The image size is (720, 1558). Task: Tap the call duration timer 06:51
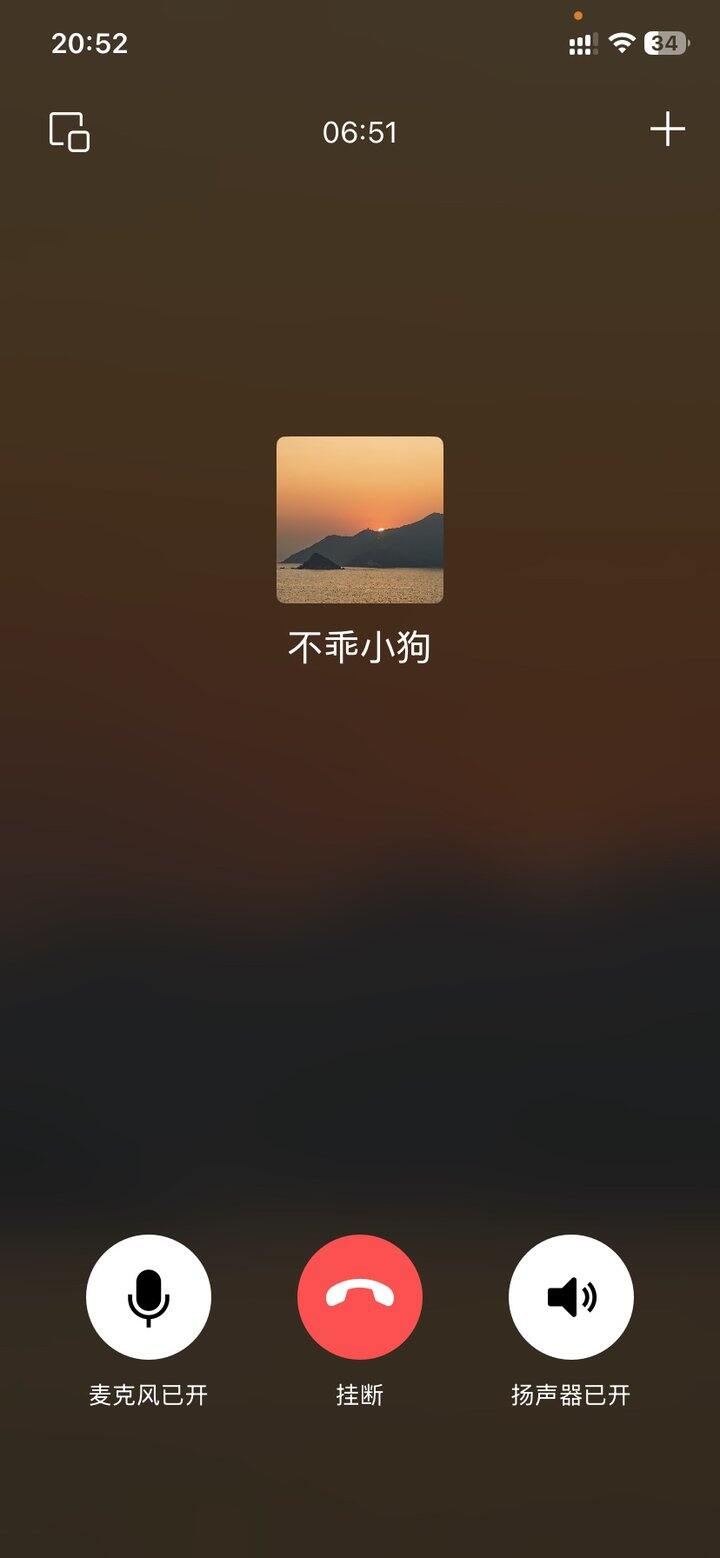coord(360,130)
